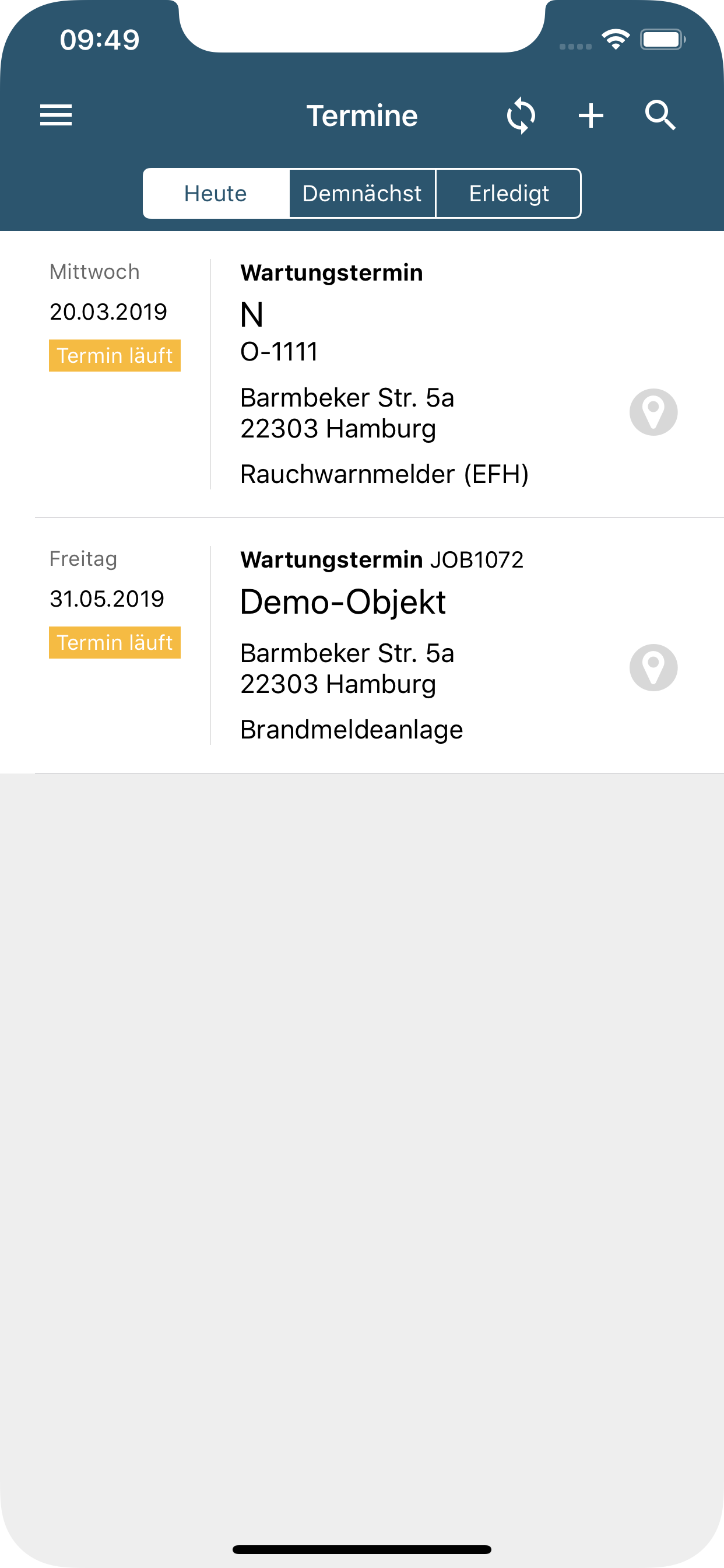The image size is (724, 1568).
Task: Show map location for the Rauchwarnmelder appointment
Action: pyautogui.click(x=653, y=412)
